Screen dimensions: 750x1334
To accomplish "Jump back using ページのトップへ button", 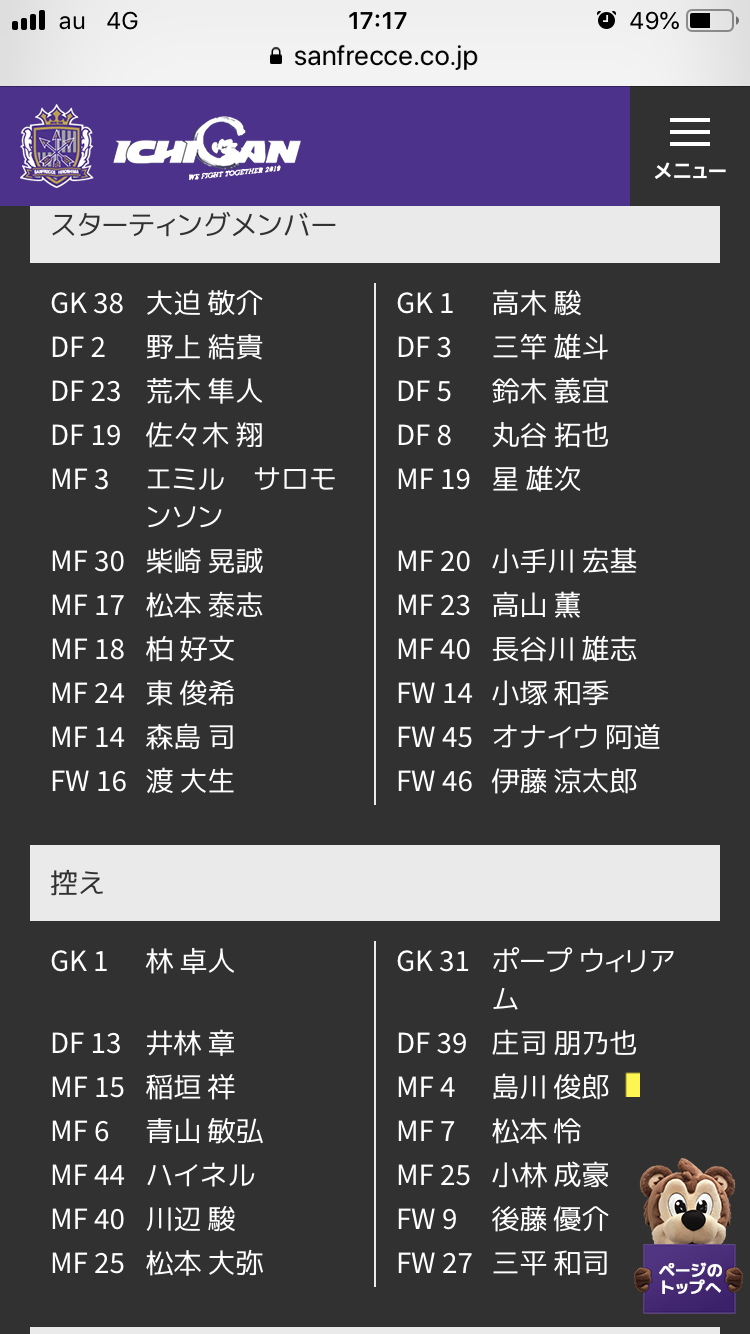I will coord(689,1278).
